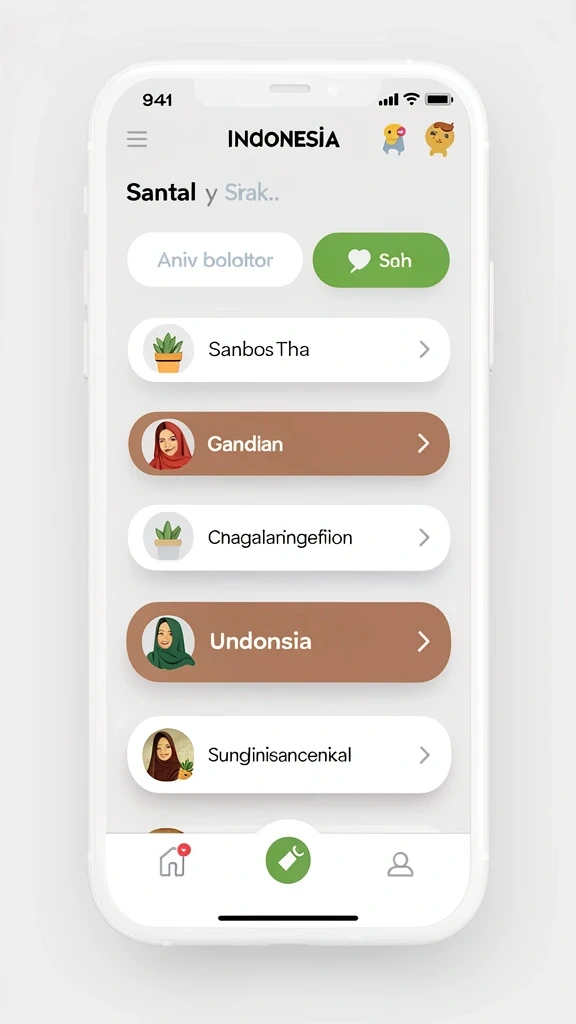576x1024 pixels.
Task: Tap the green Soh button
Action: [381, 260]
